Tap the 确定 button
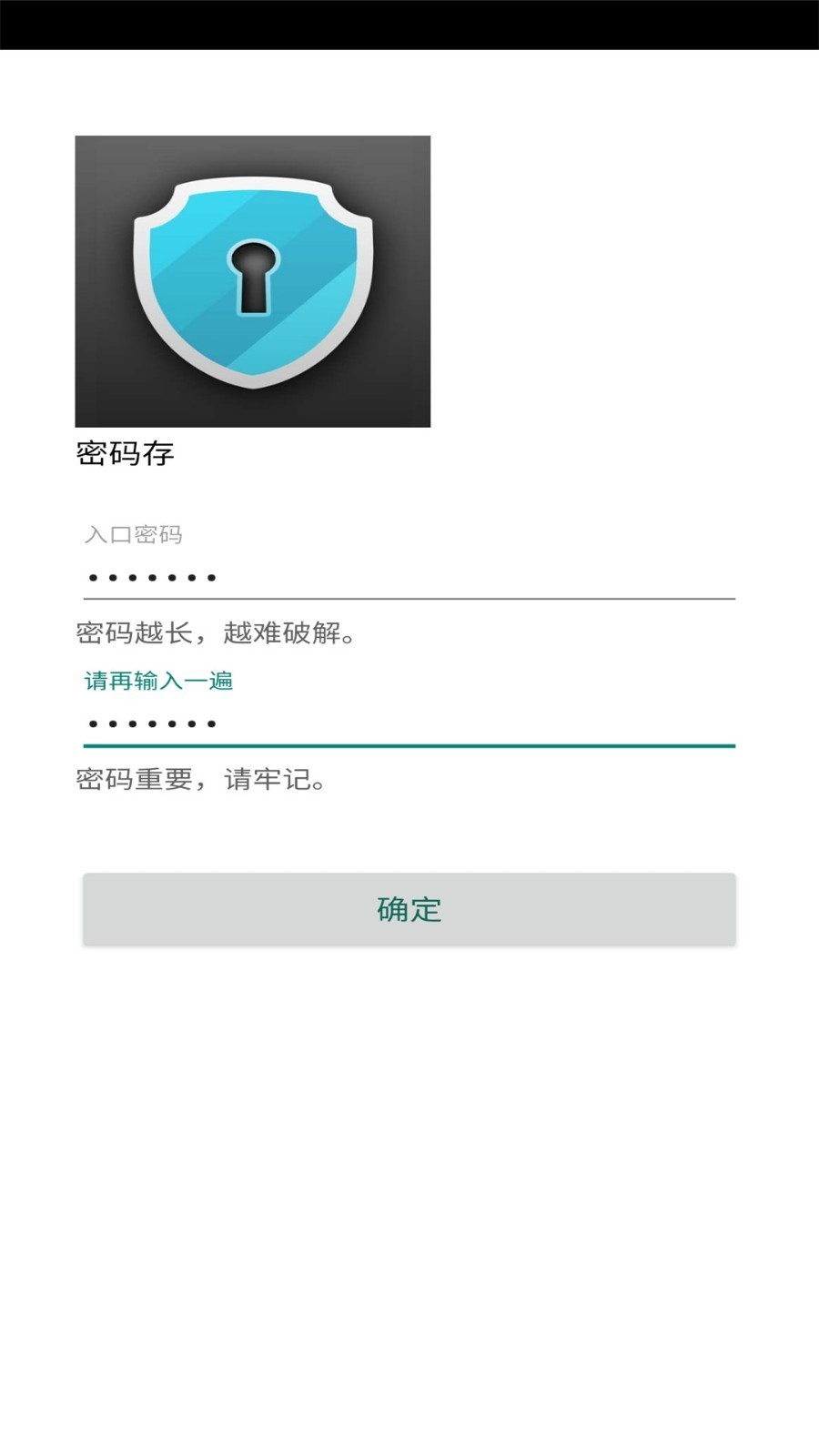The height and width of the screenshot is (1456, 819). (409, 909)
